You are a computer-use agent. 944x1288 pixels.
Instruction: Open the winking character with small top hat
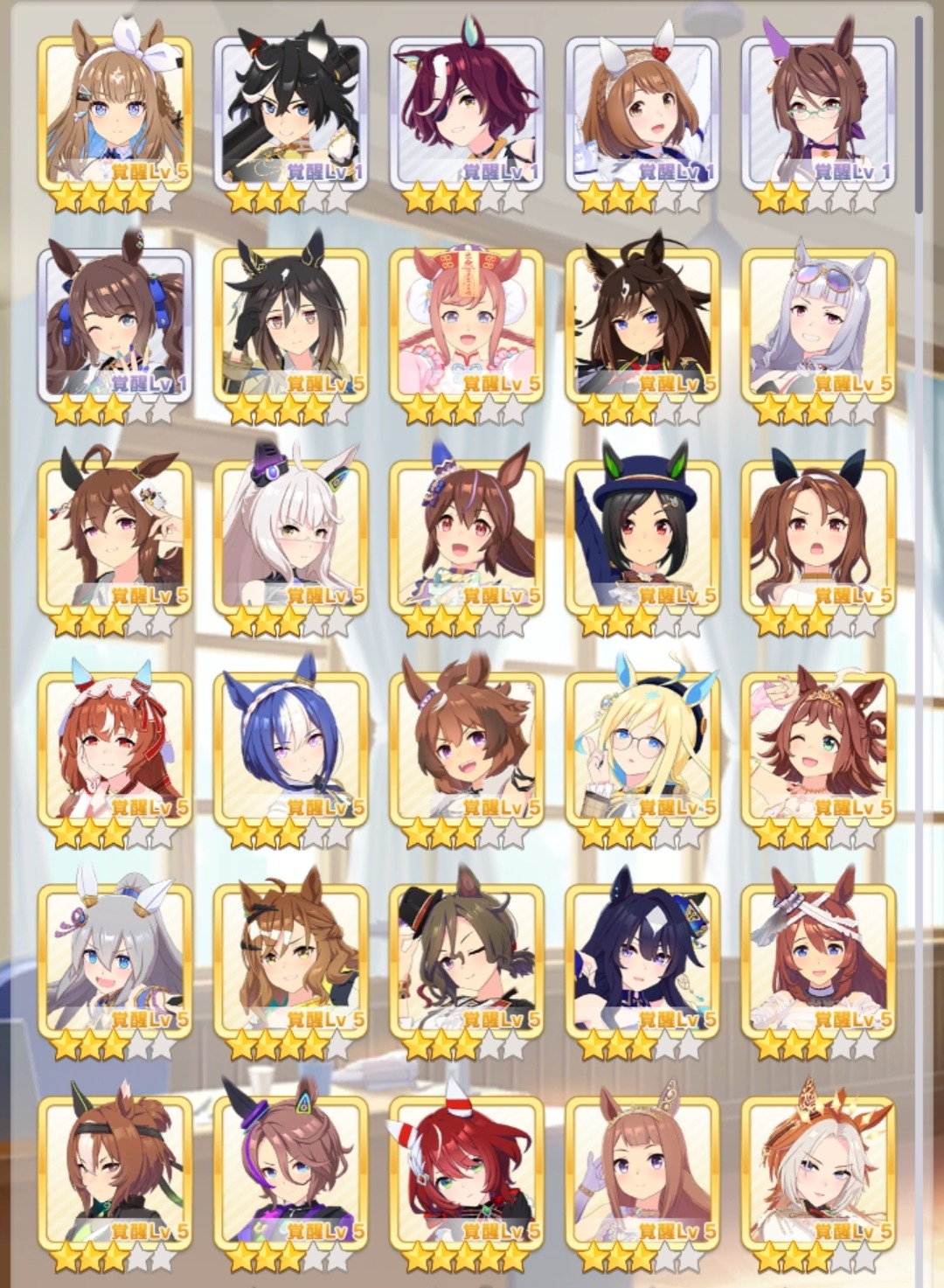(x=466, y=959)
